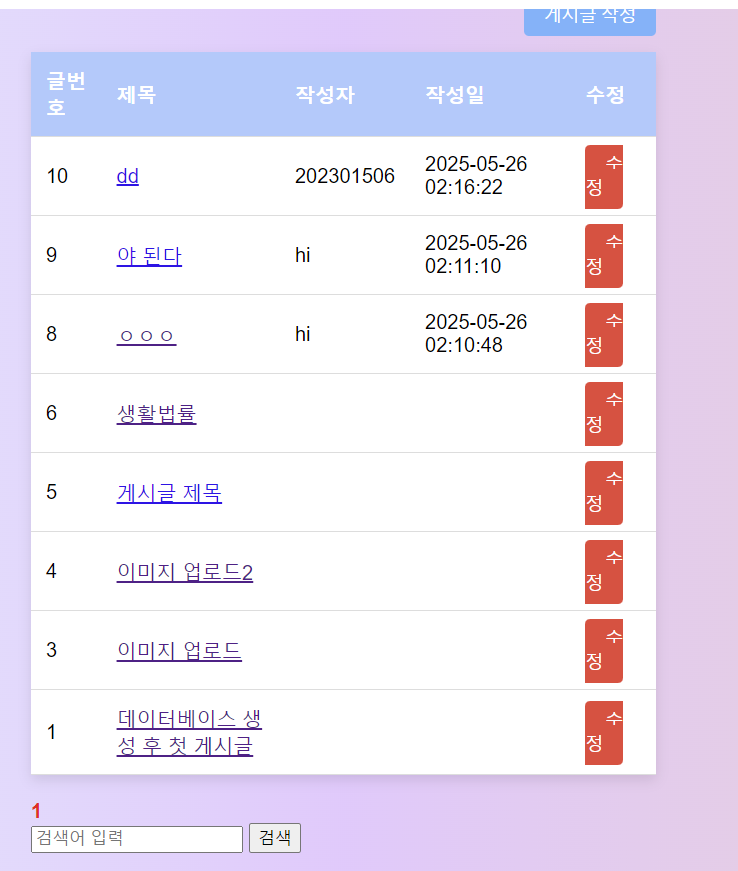Open the post 야 된다
Viewport: 738px width, 871px height.
point(149,255)
